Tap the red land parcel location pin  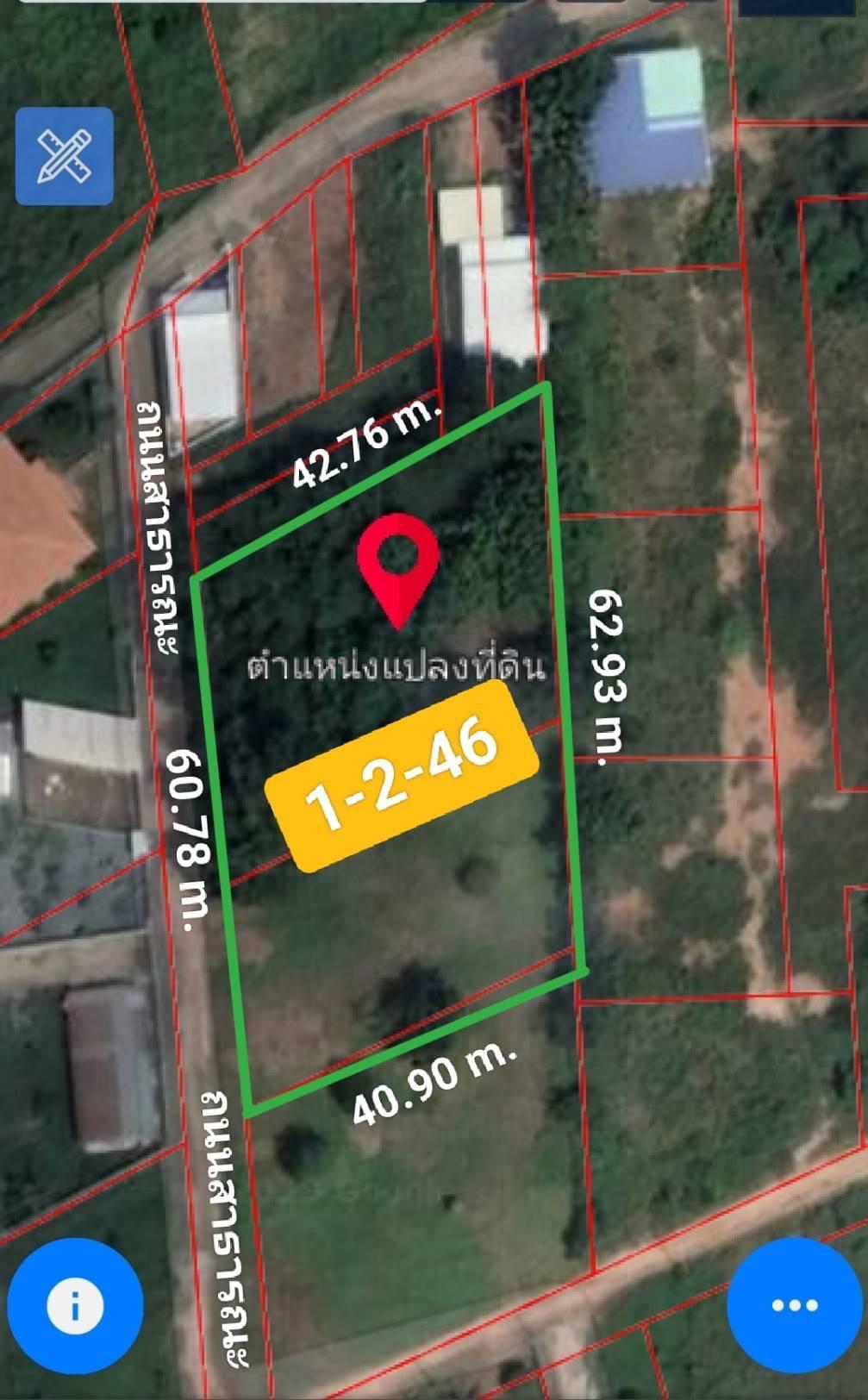(x=398, y=570)
